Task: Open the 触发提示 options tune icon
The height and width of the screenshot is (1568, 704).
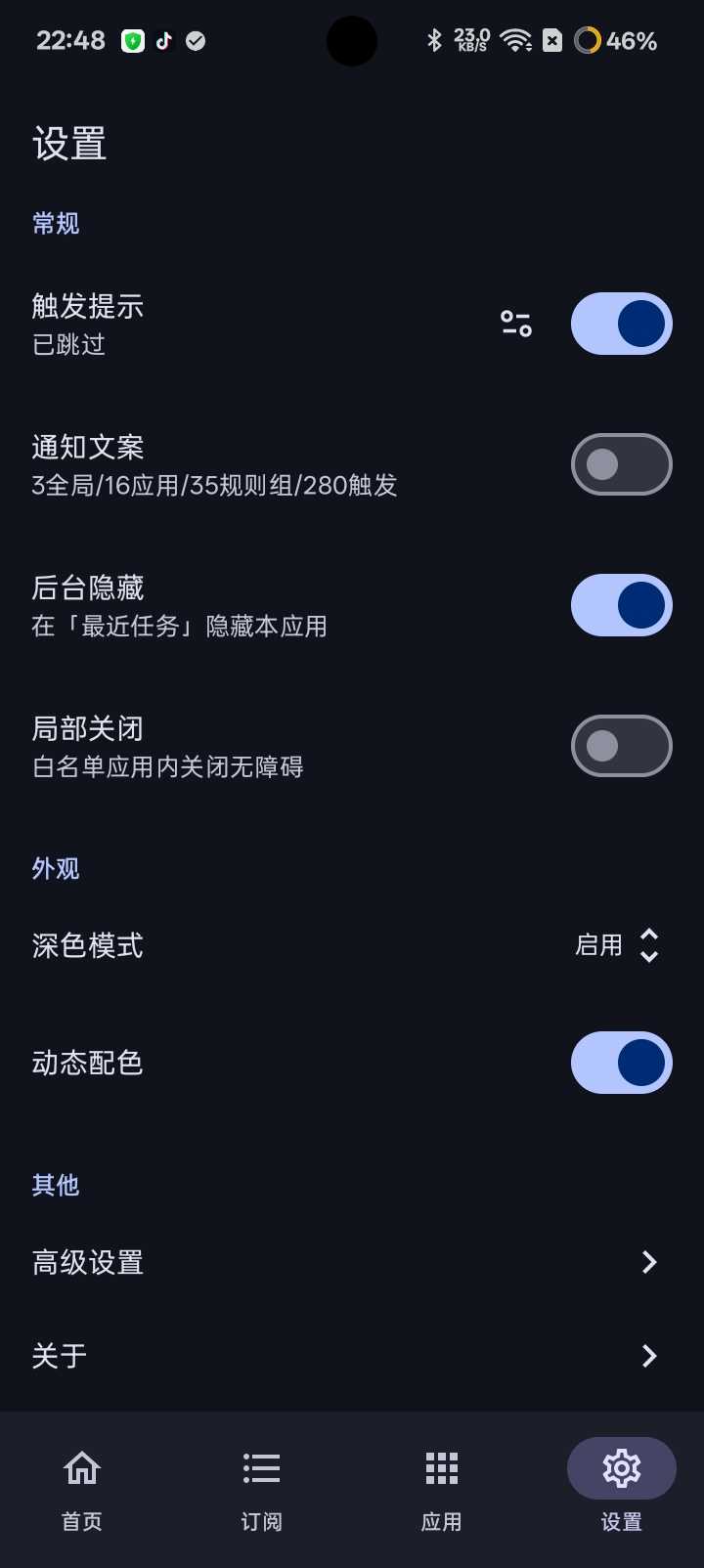Action: 516,324
